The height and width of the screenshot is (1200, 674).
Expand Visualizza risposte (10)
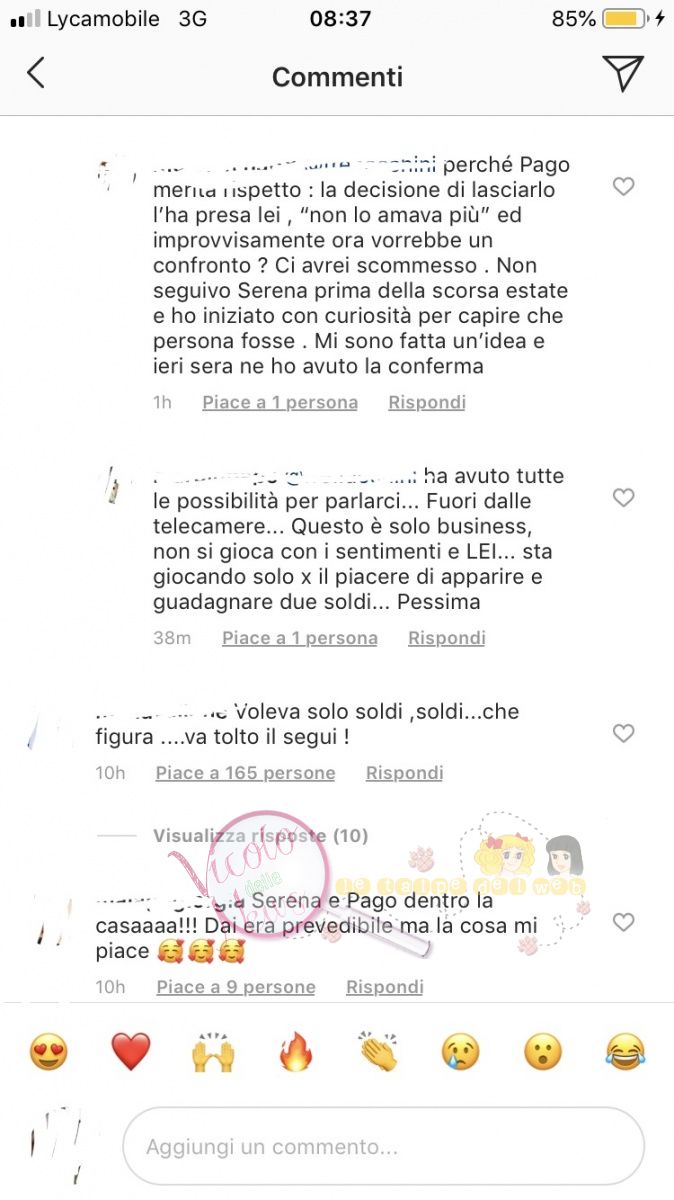tap(260, 836)
